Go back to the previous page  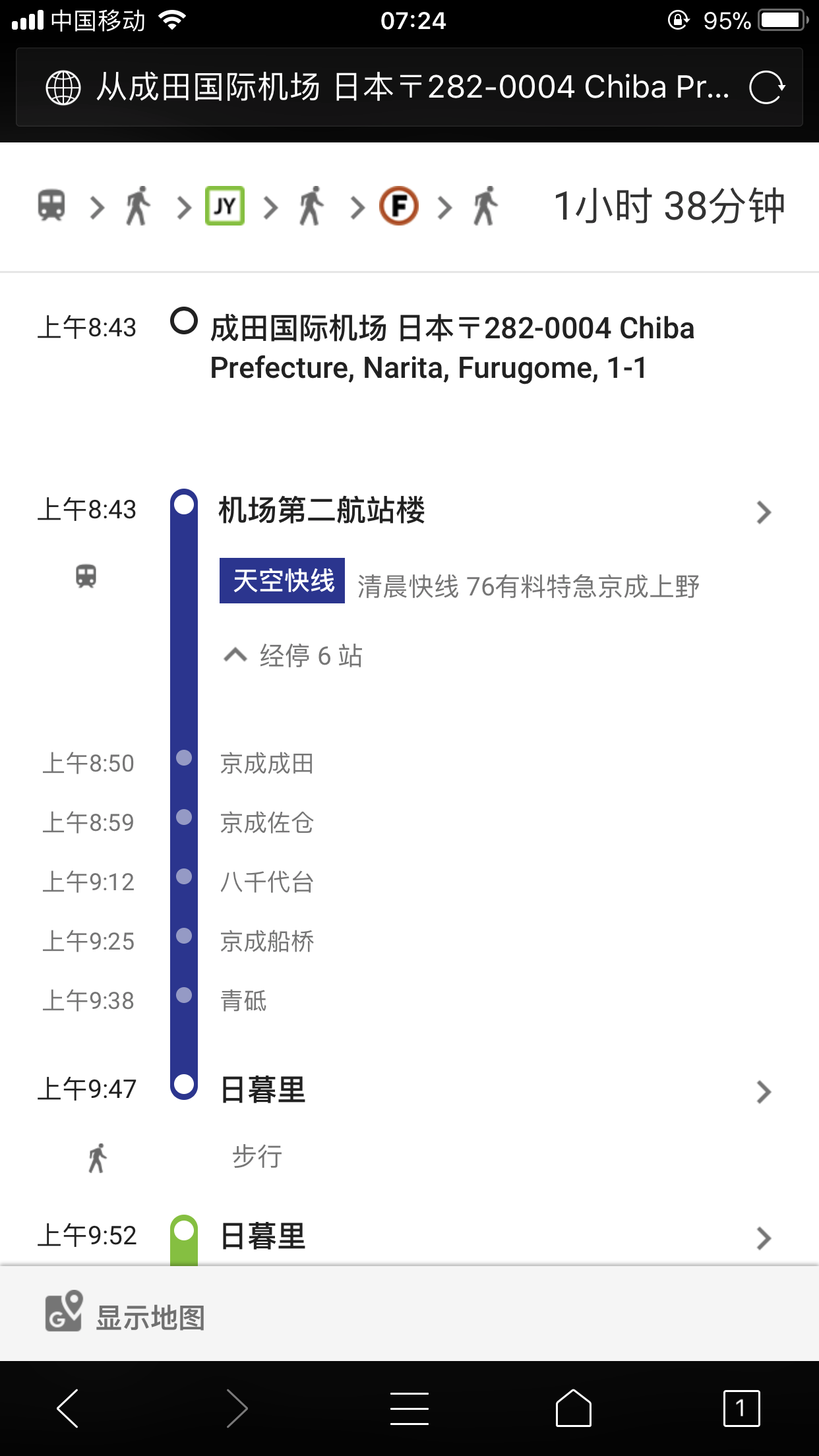[69, 1408]
